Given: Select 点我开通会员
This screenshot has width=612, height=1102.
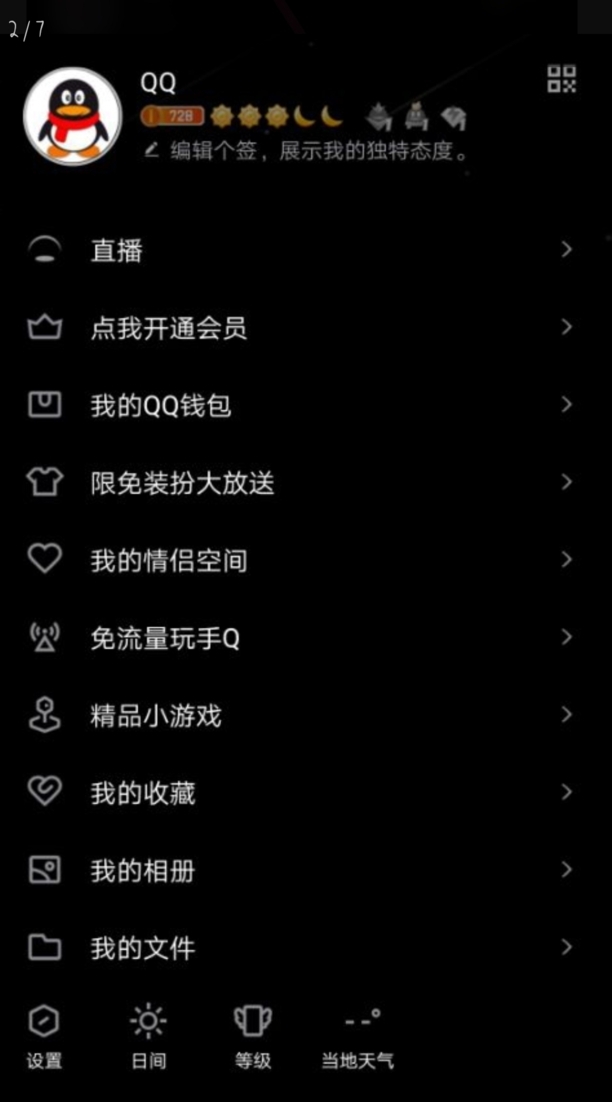Looking at the screenshot, I should [x=300, y=328].
